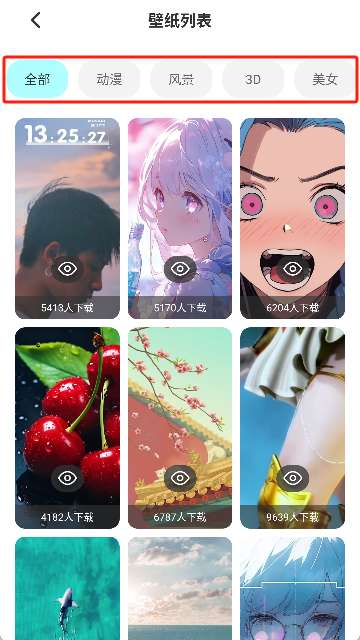Switch to the 美女 category

click(325, 79)
